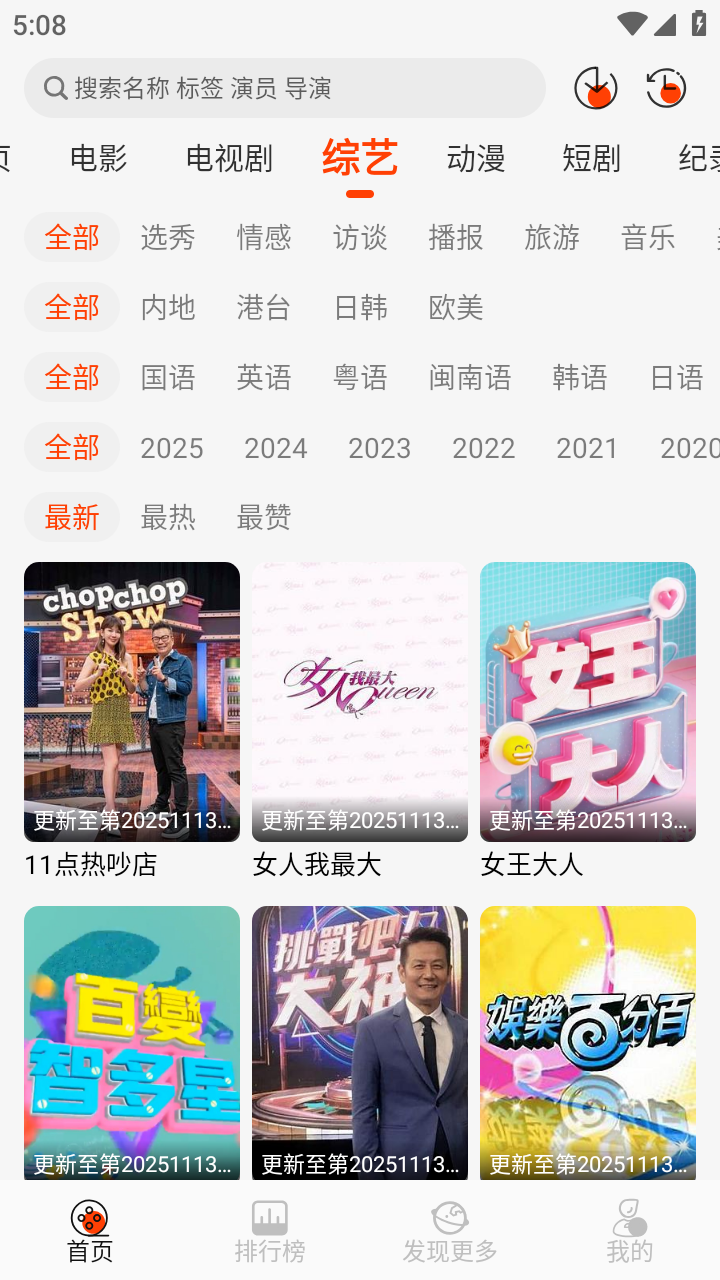Open the show 11点热吵店
The width and height of the screenshot is (720, 1280).
[131, 701]
